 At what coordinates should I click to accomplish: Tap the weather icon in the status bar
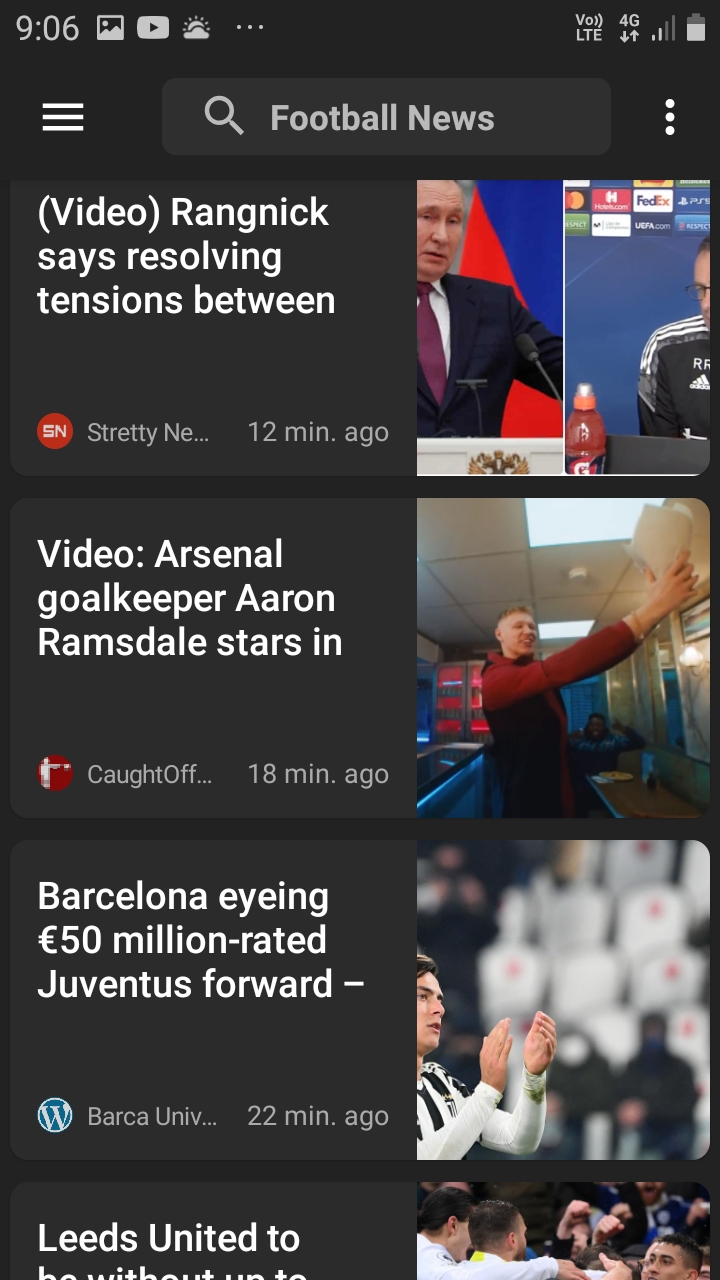(x=196, y=27)
